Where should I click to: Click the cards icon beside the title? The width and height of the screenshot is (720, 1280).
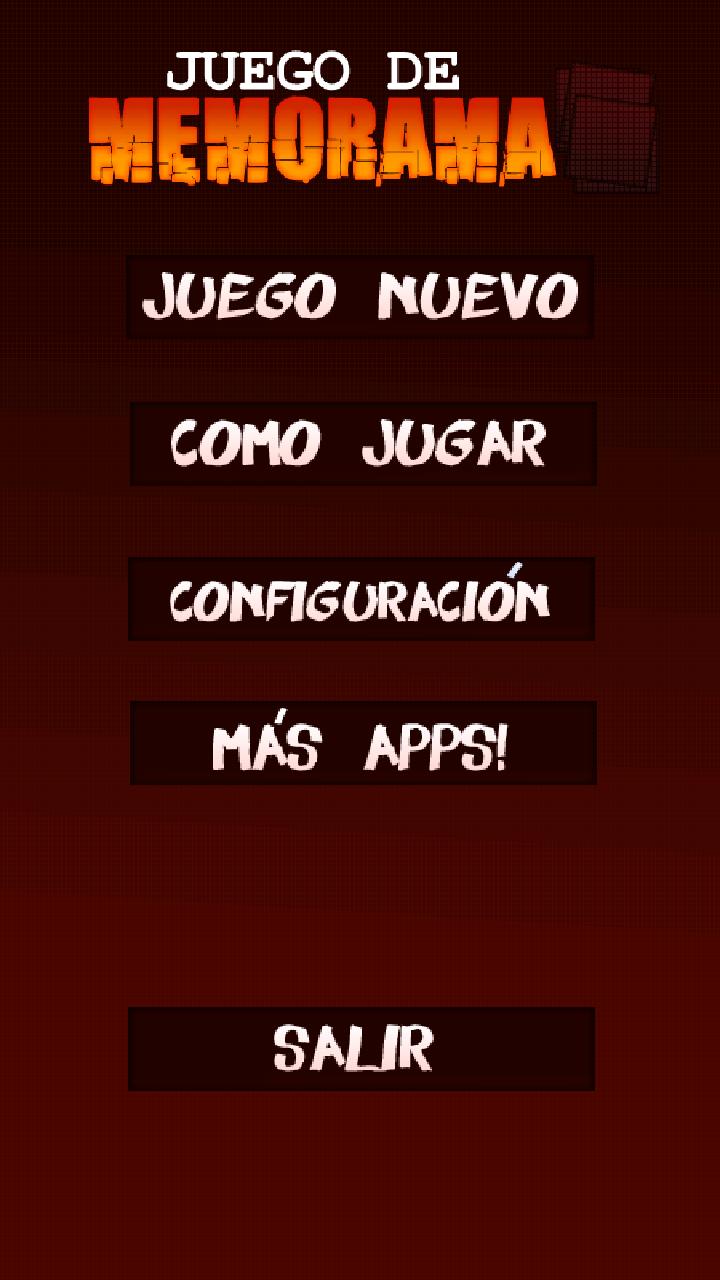point(610,125)
